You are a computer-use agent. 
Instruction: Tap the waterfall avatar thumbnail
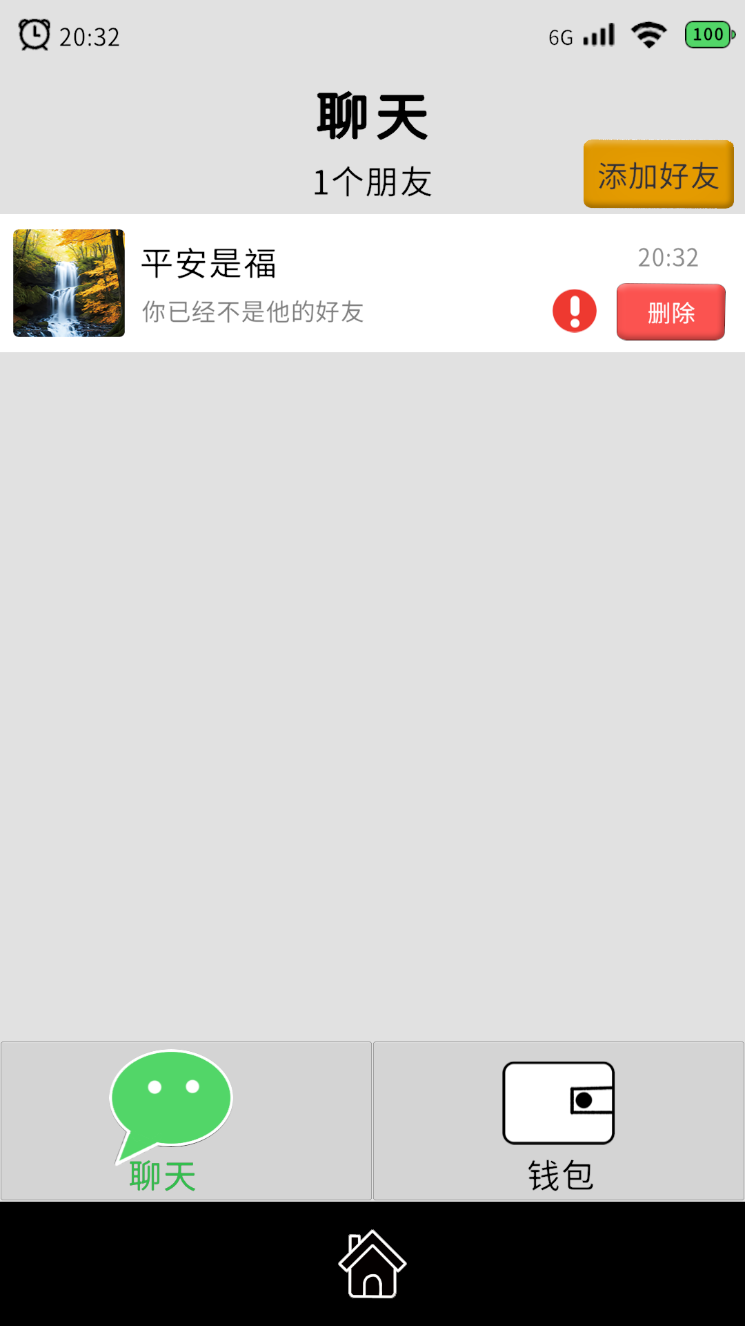(x=68, y=283)
